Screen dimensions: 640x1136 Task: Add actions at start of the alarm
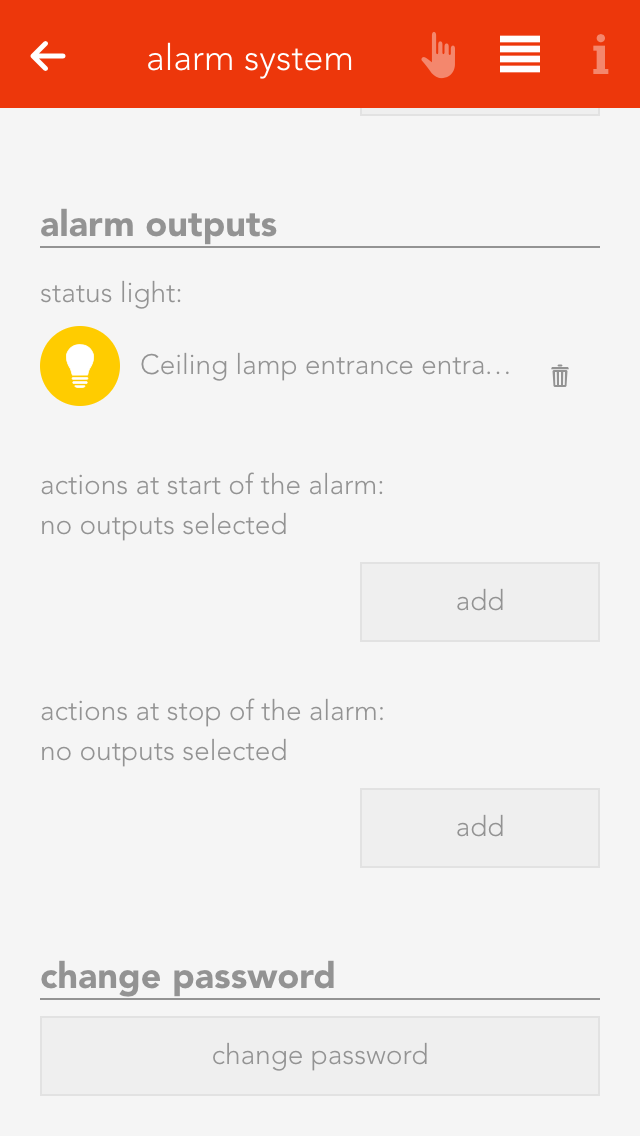pos(480,601)
